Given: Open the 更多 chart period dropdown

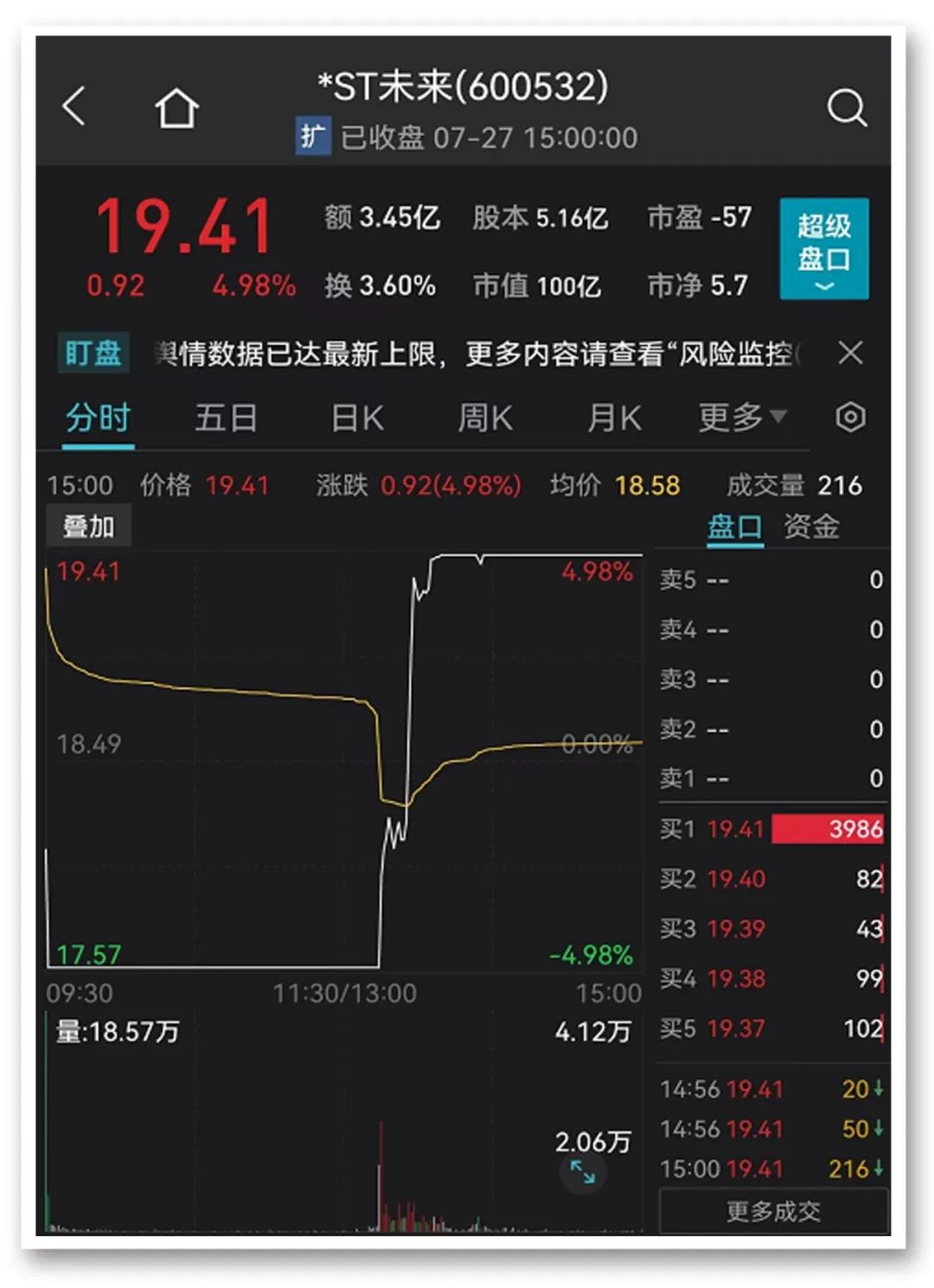Looking at the screenshot, I should pyautogui.click(x=742, y=418).
